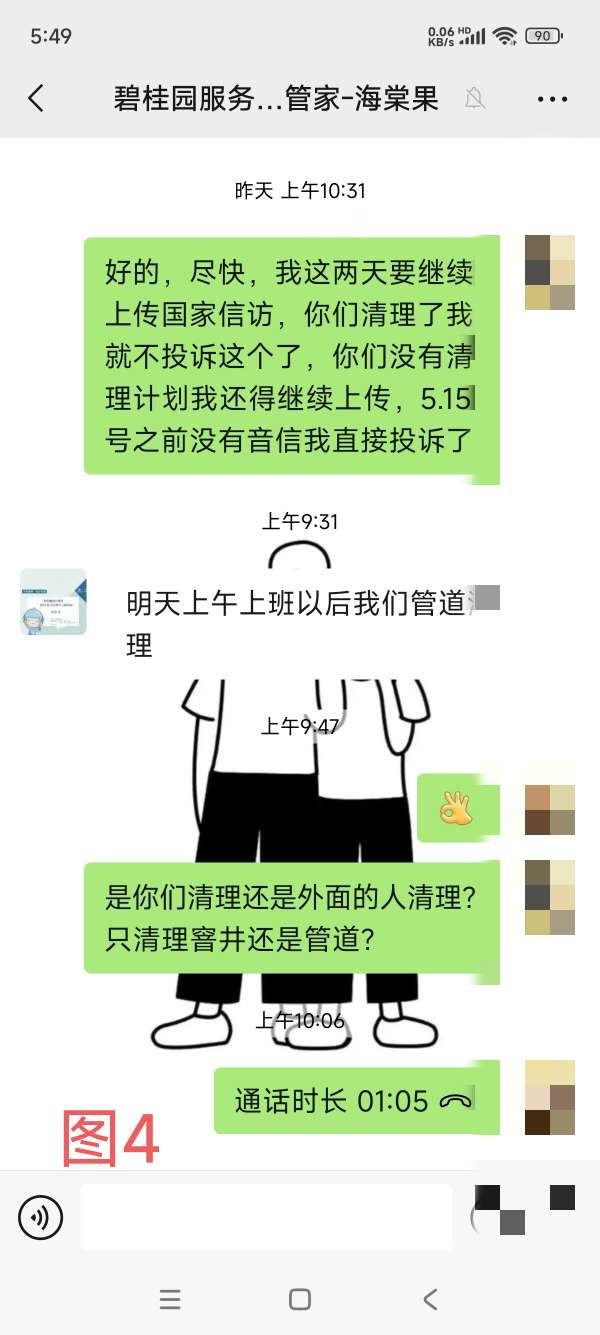This screenshot has width=600, height=1335.
Task: Open the recent apps view
Action: point(170,1299)
